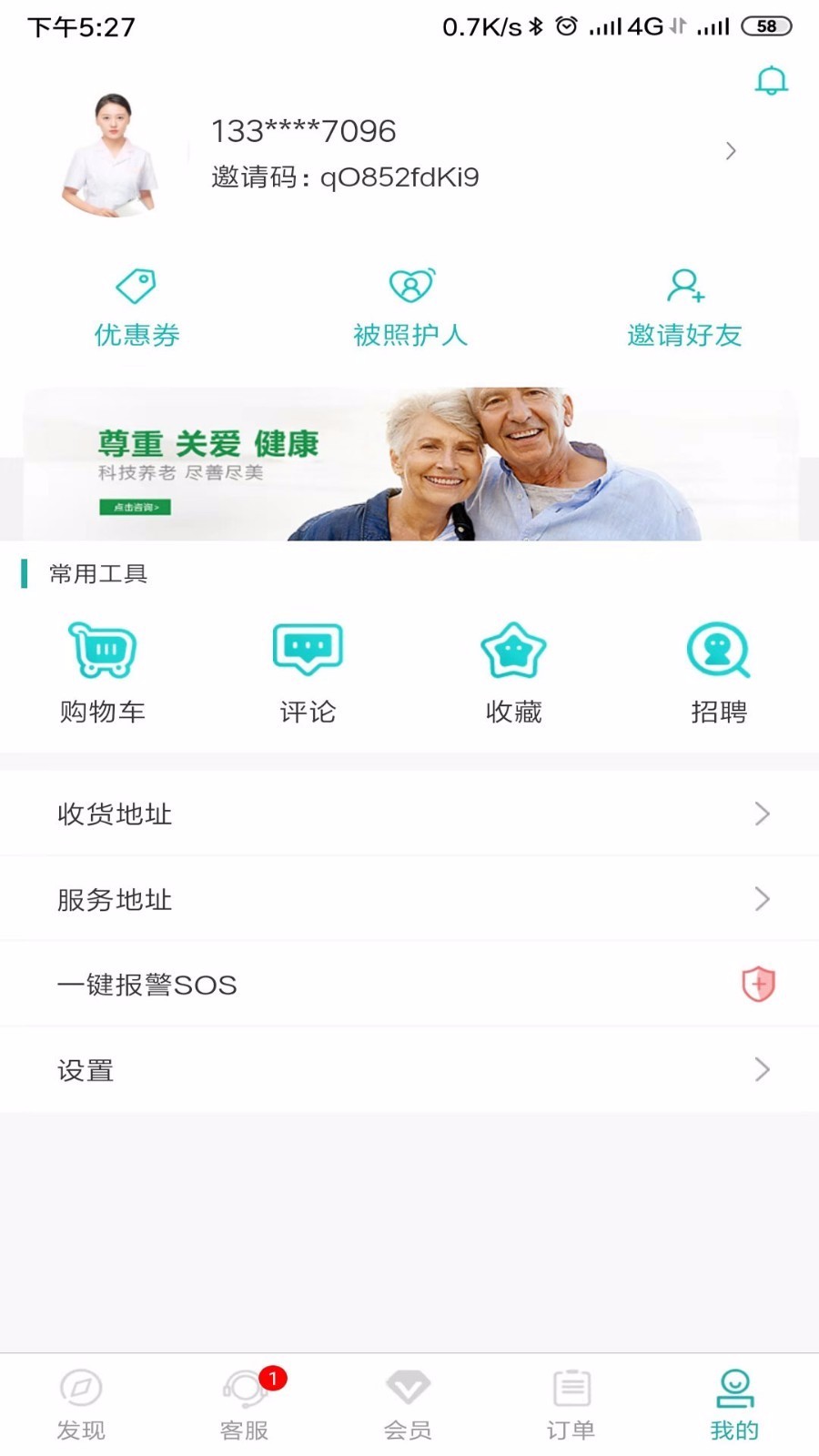
Task: Tap 一键报警SOS row
Action: tap(409, 985)
